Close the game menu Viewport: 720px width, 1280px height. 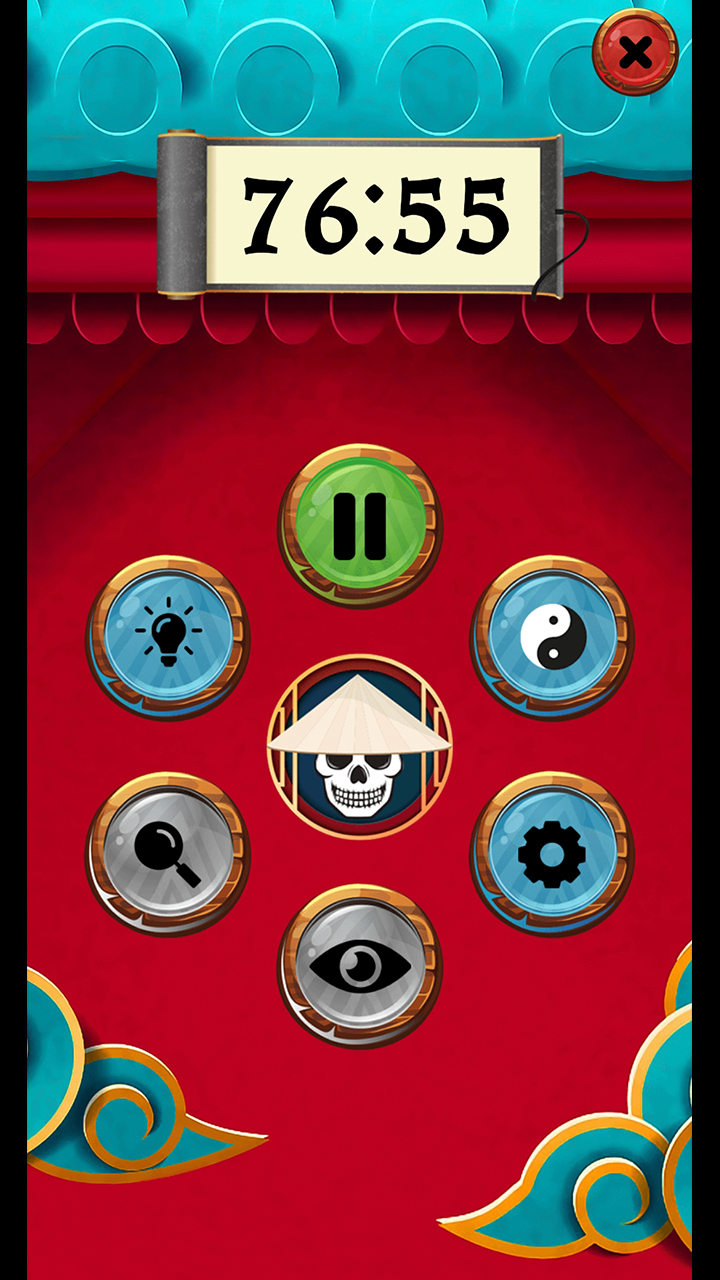pos(635,52)
